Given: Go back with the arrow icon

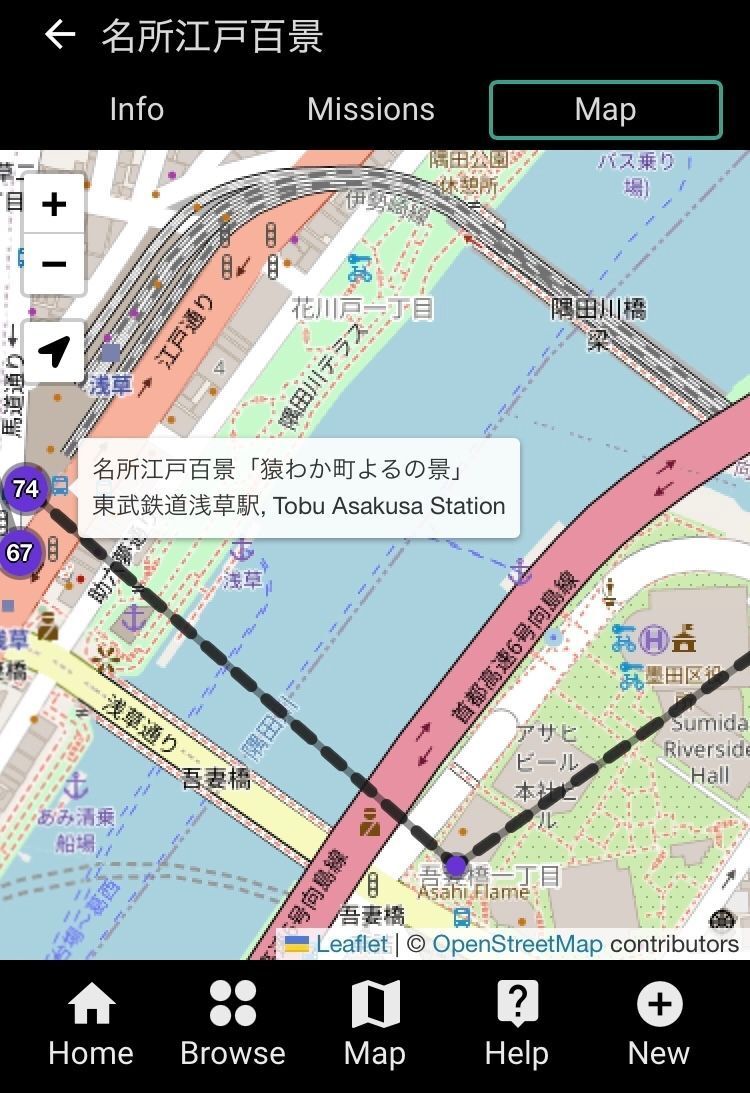Looking at the screenshot, I should pyautogui.click(x=60, y=35).
